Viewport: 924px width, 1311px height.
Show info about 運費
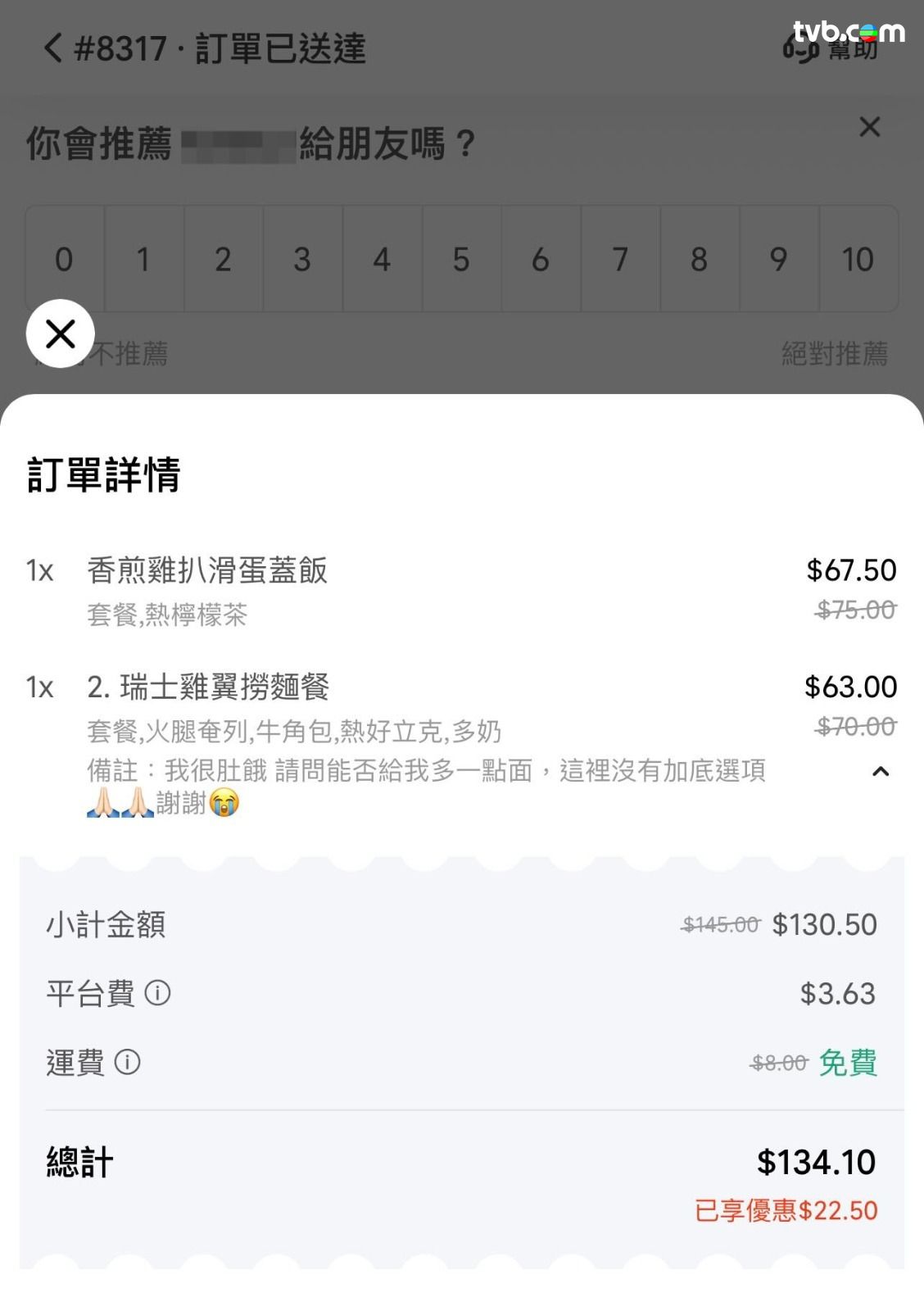[x=127, y=1062]
